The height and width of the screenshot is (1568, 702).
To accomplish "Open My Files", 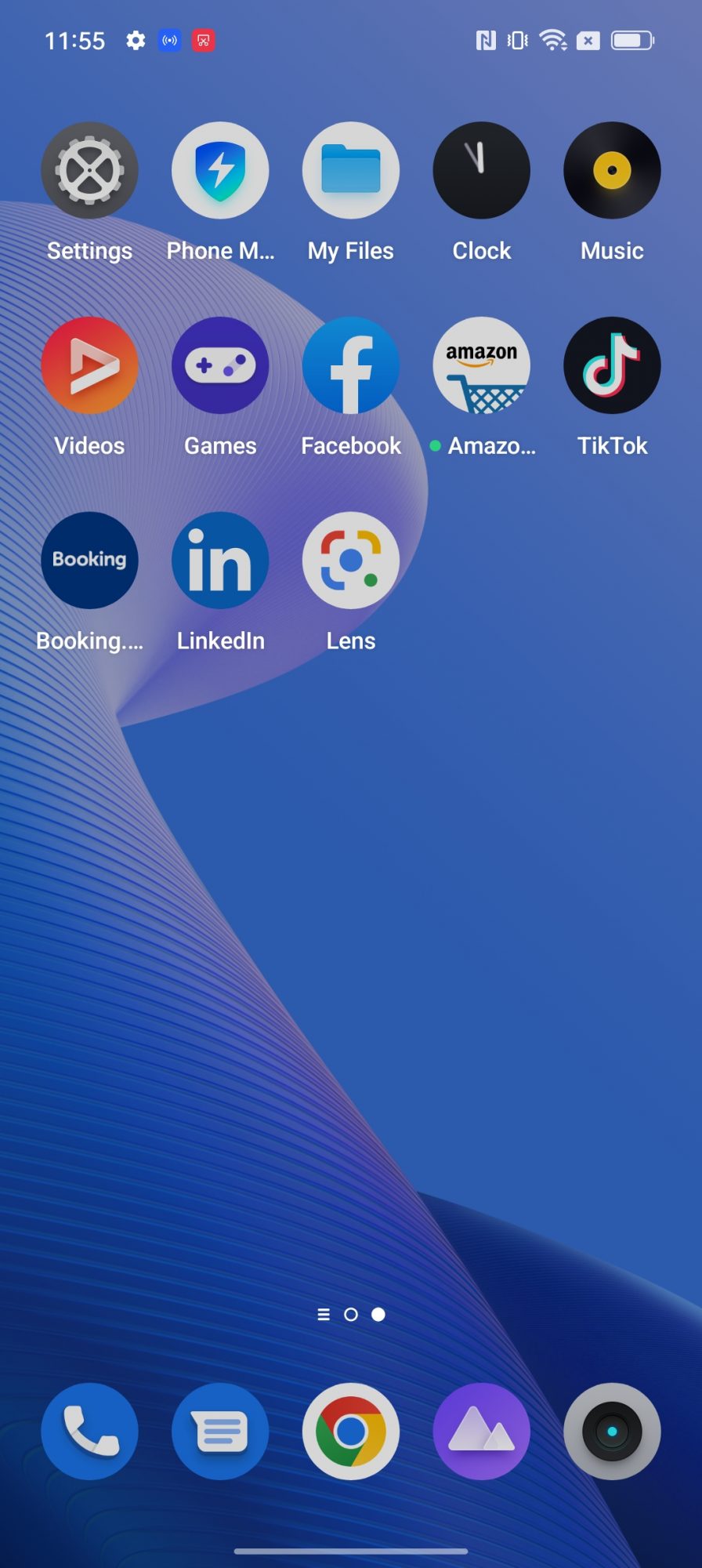I will [351, 170].
